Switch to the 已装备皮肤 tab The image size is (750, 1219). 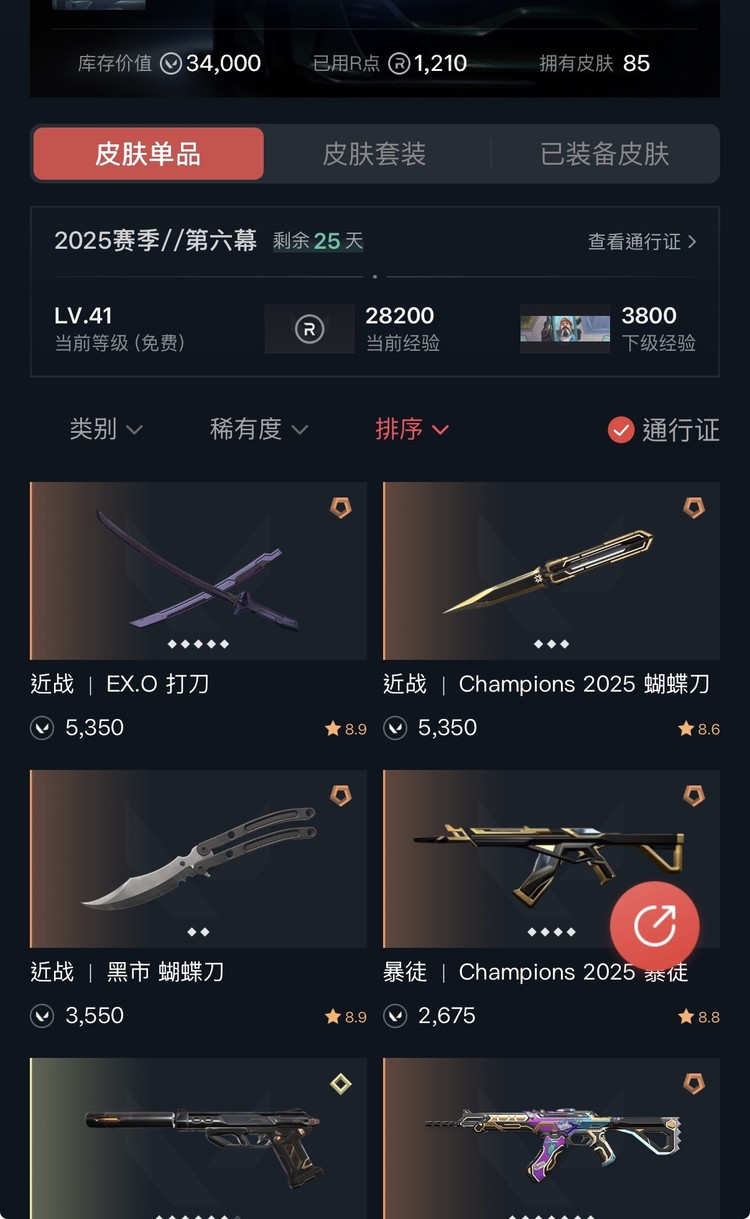(605, 153)
